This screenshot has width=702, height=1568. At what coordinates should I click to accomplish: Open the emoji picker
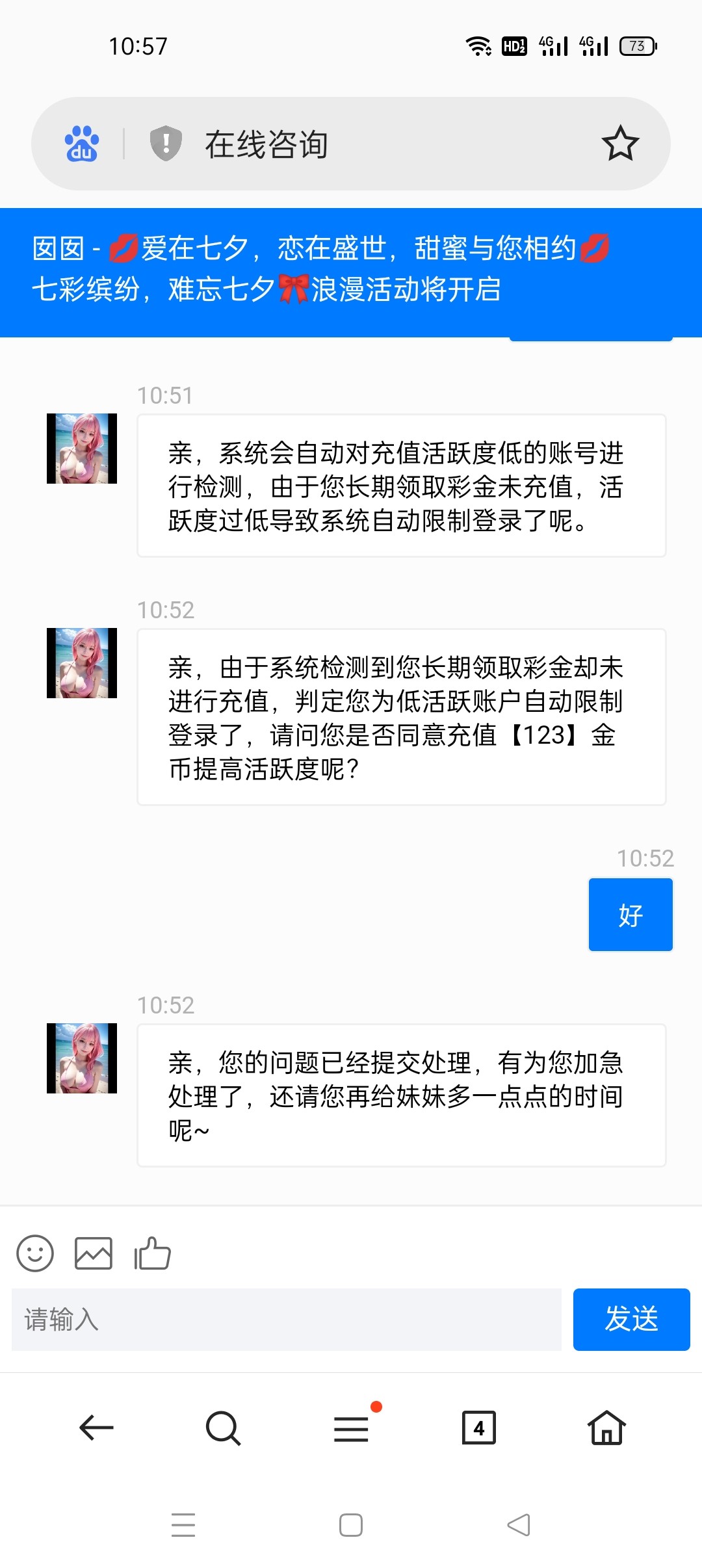pos(35,1253)
